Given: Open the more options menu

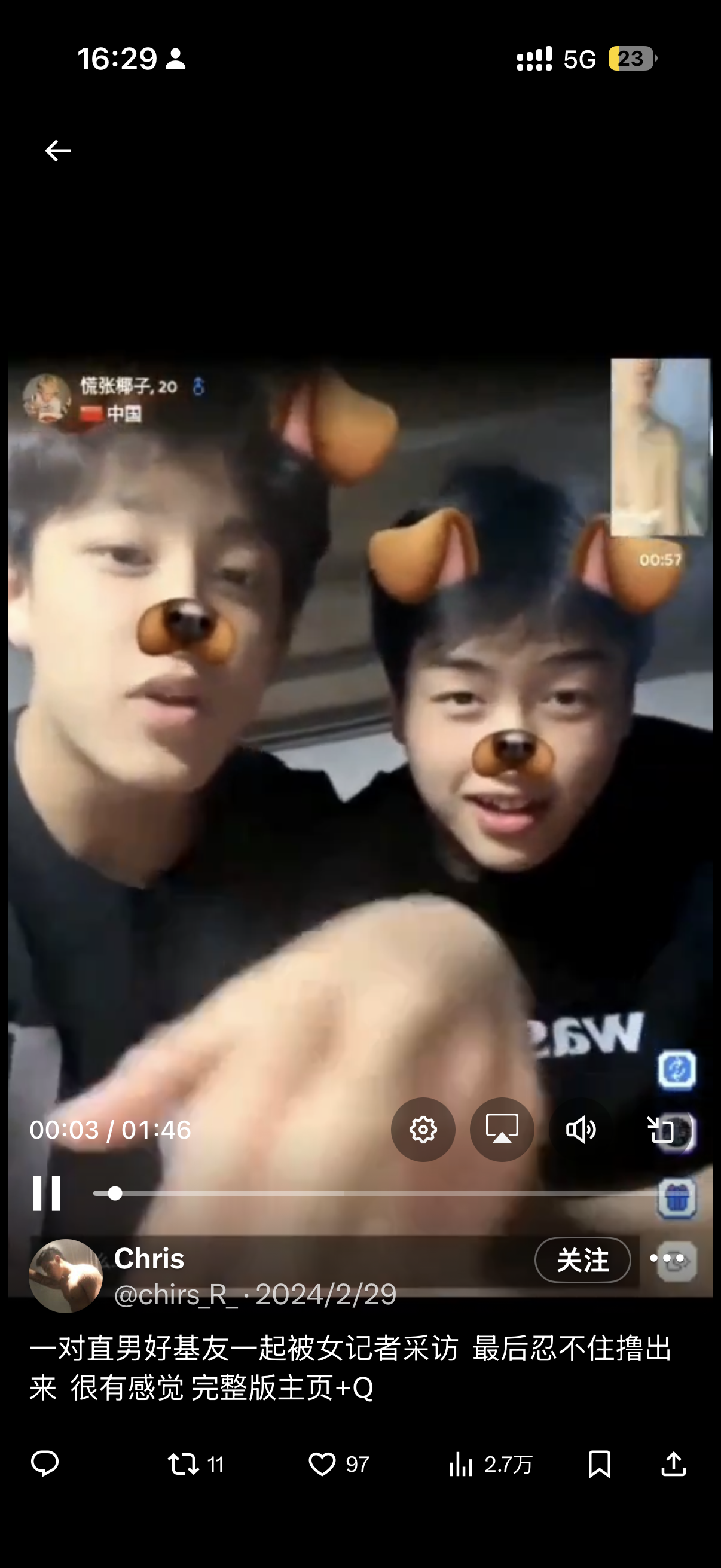Looking at the screenshot, I should tap(667, 1258).
